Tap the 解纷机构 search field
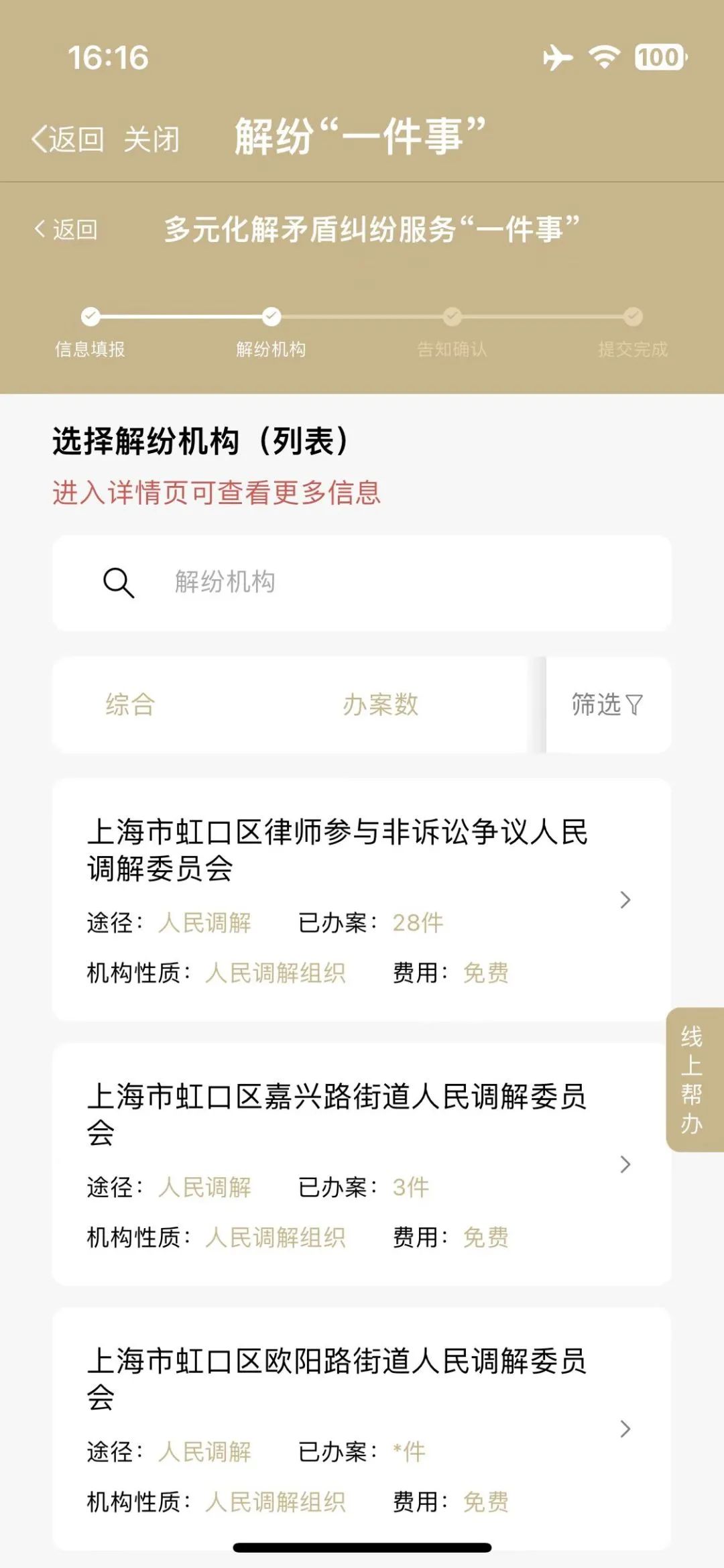 362,583
